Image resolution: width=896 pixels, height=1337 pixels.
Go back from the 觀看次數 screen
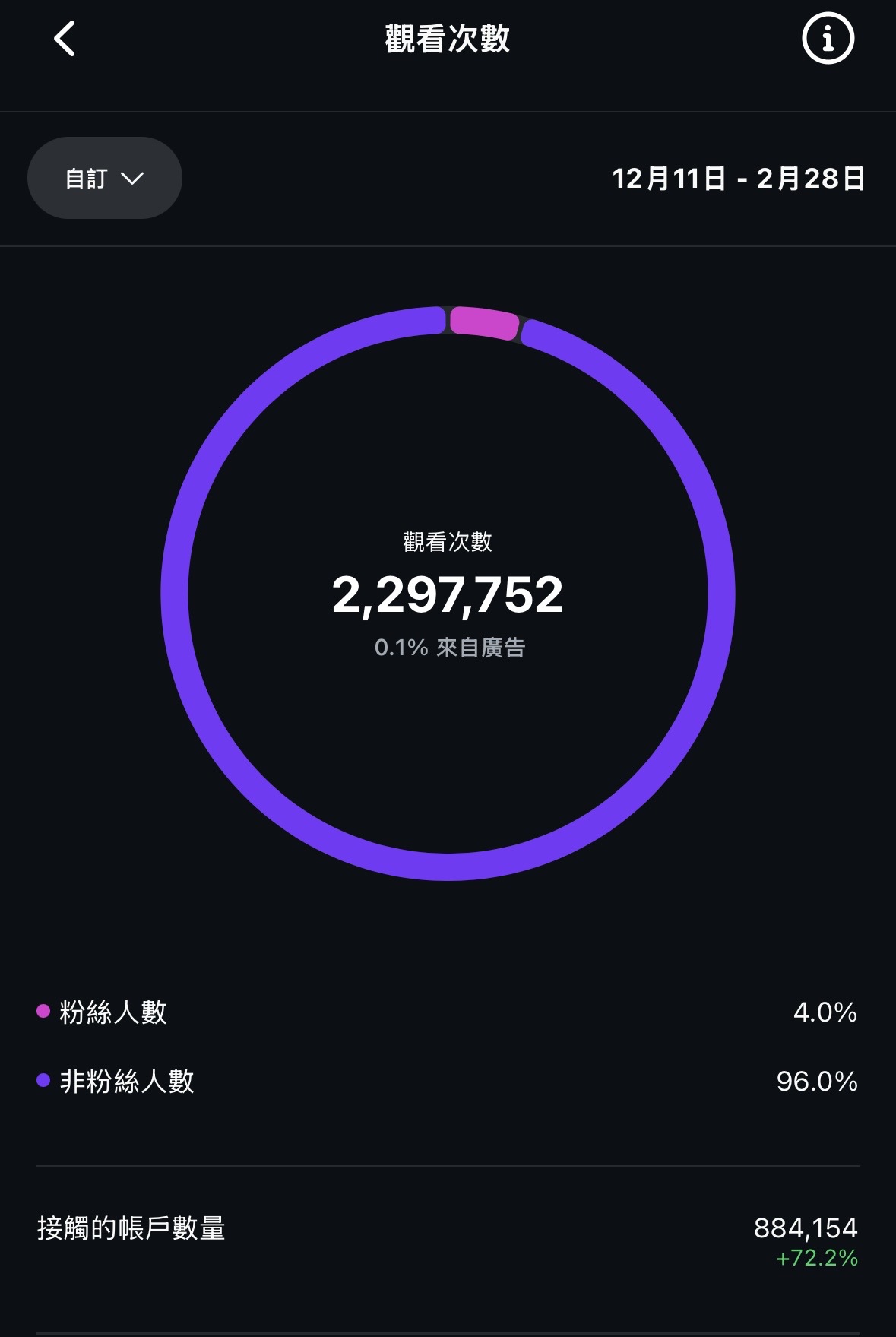coord(65,39)
